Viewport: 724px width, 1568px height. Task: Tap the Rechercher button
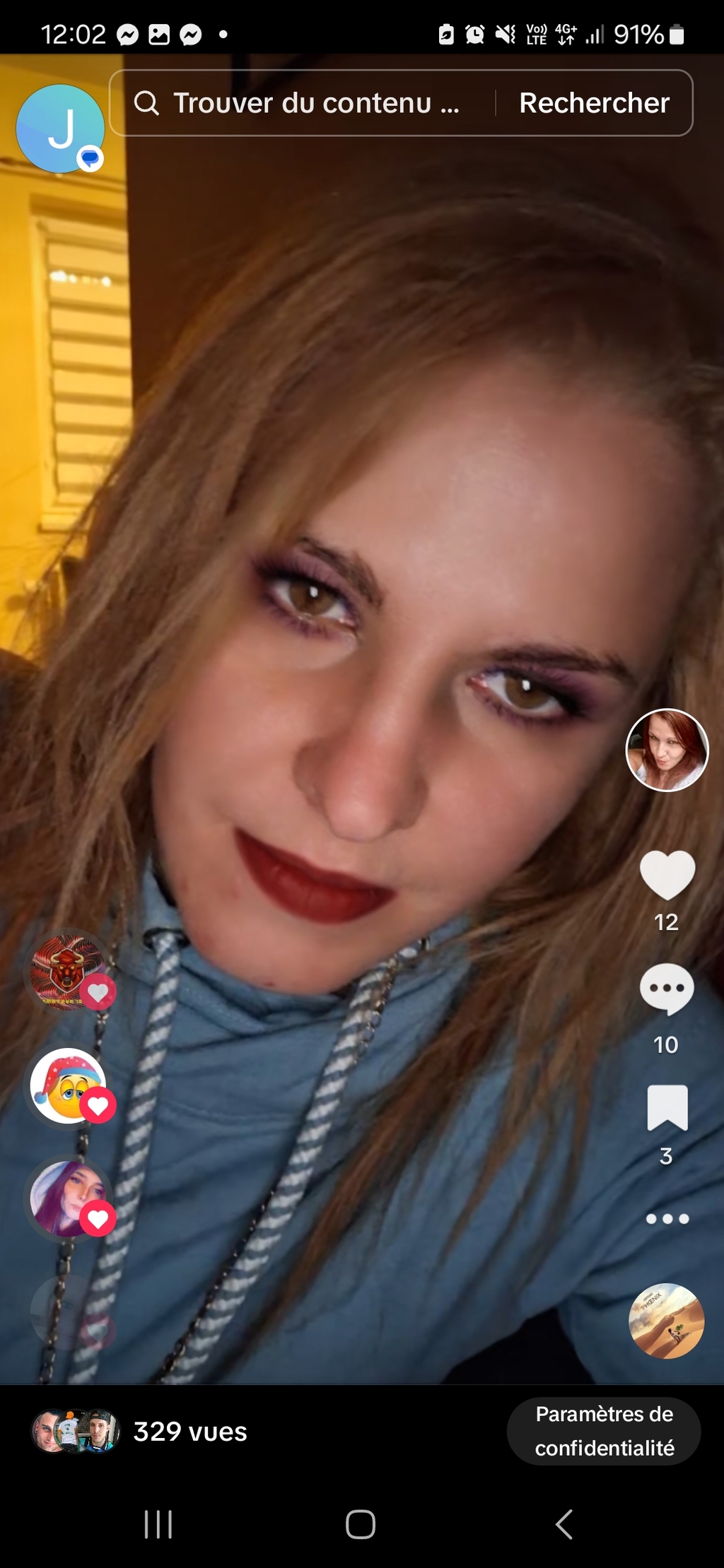(594, 103)
